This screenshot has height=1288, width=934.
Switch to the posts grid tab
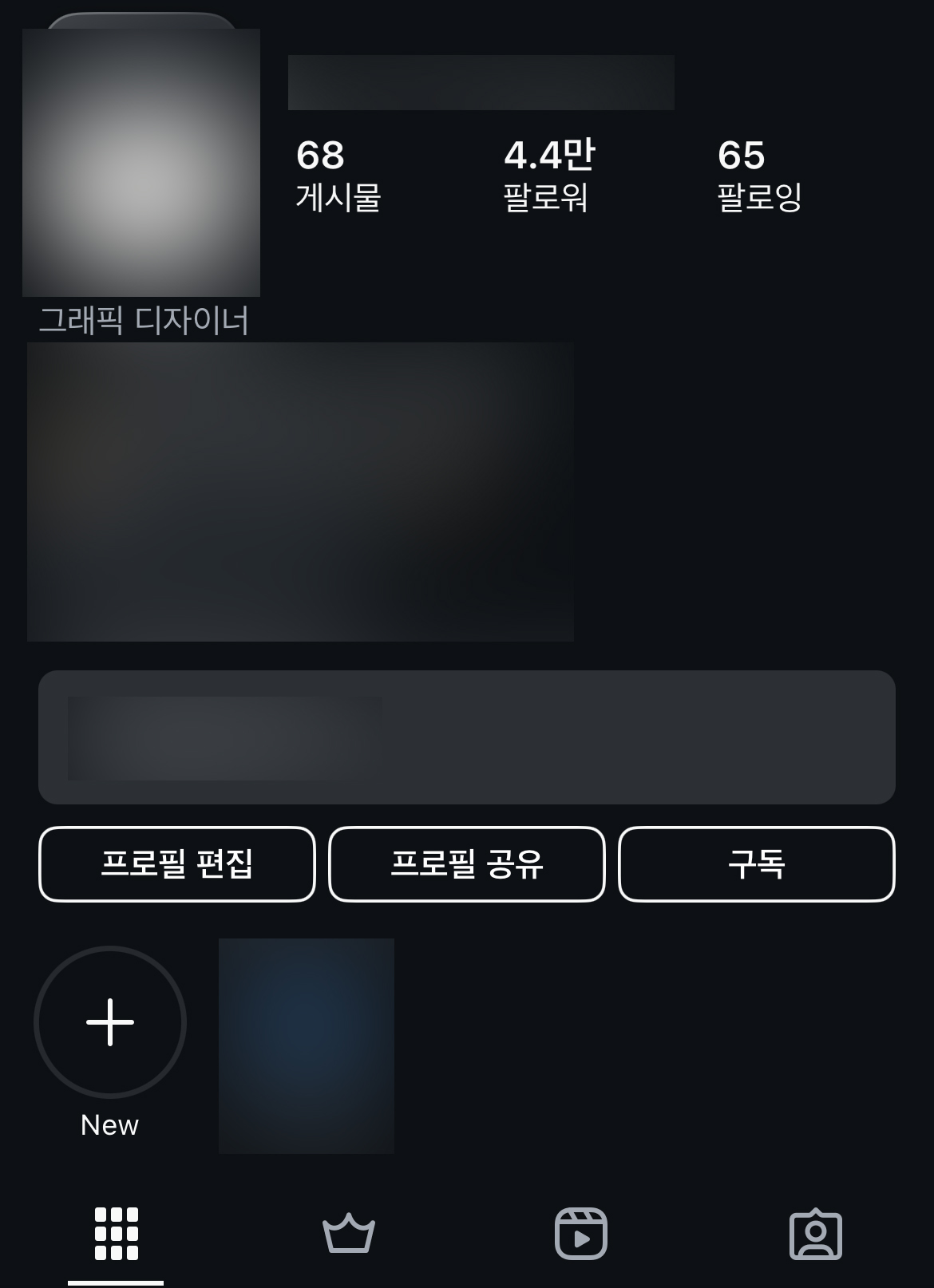click(117, 1234)
